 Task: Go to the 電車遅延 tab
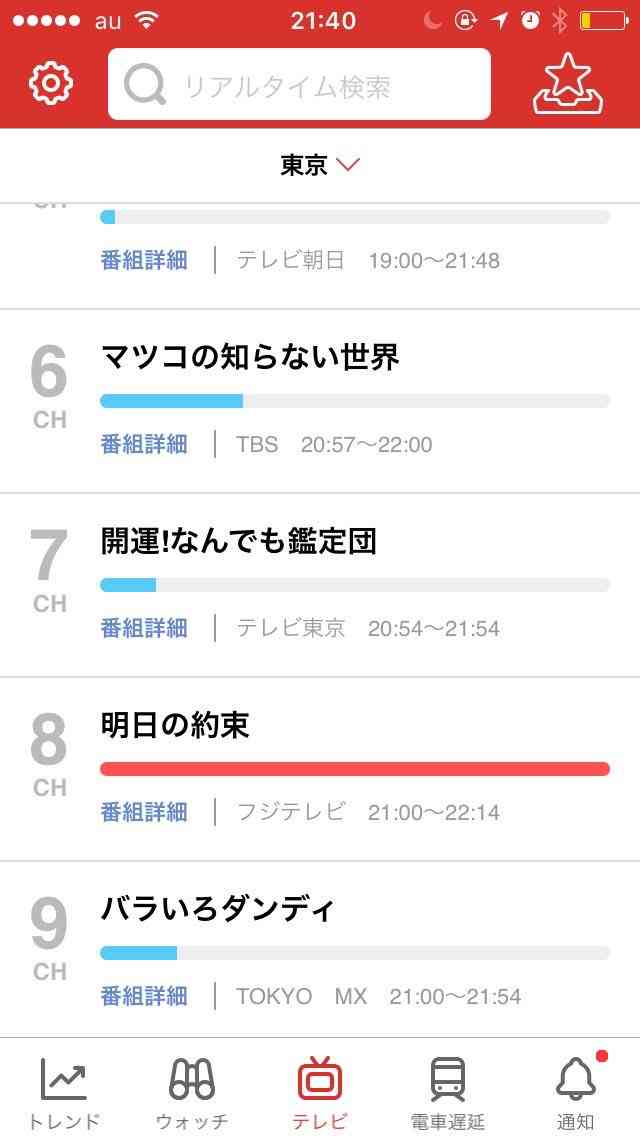447,1092
